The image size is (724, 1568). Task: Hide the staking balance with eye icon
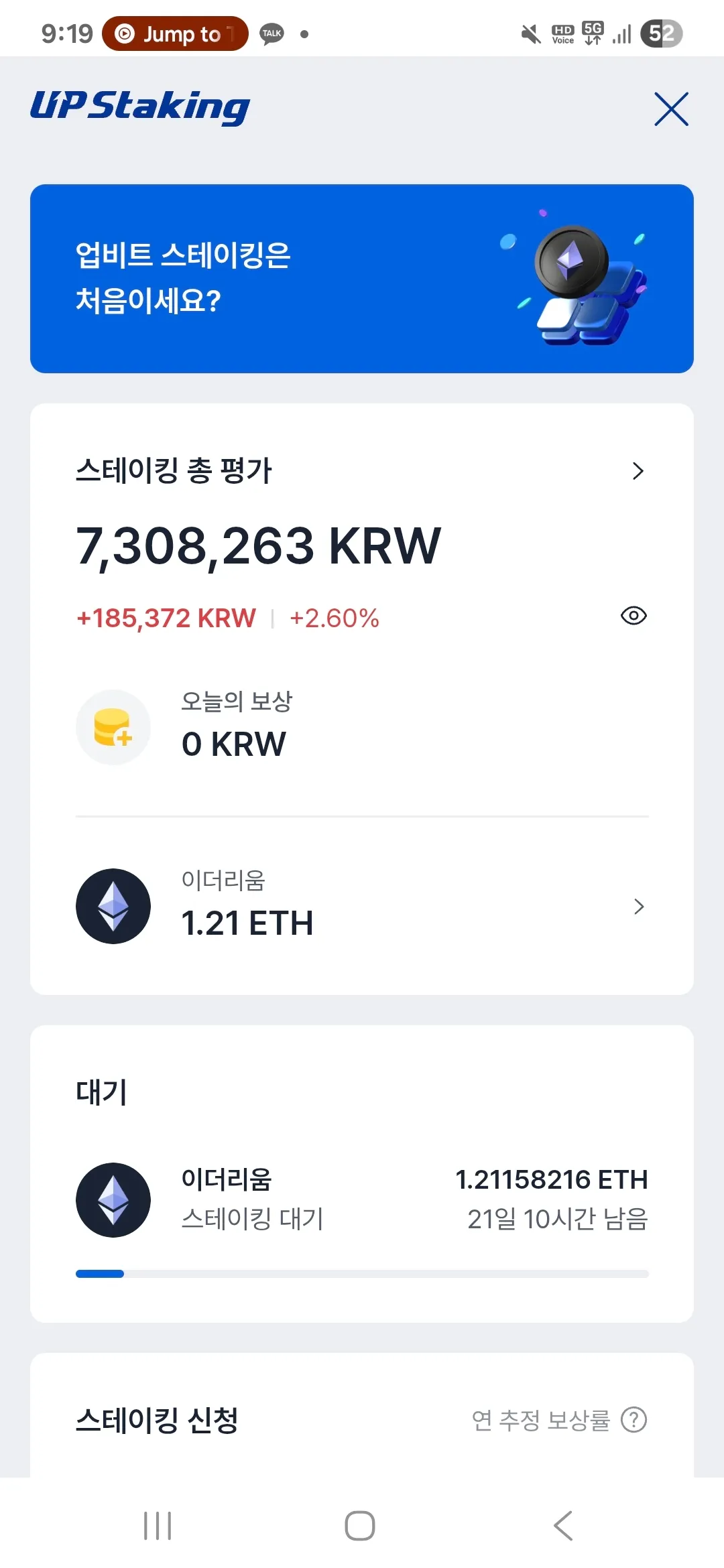point(633,616)
